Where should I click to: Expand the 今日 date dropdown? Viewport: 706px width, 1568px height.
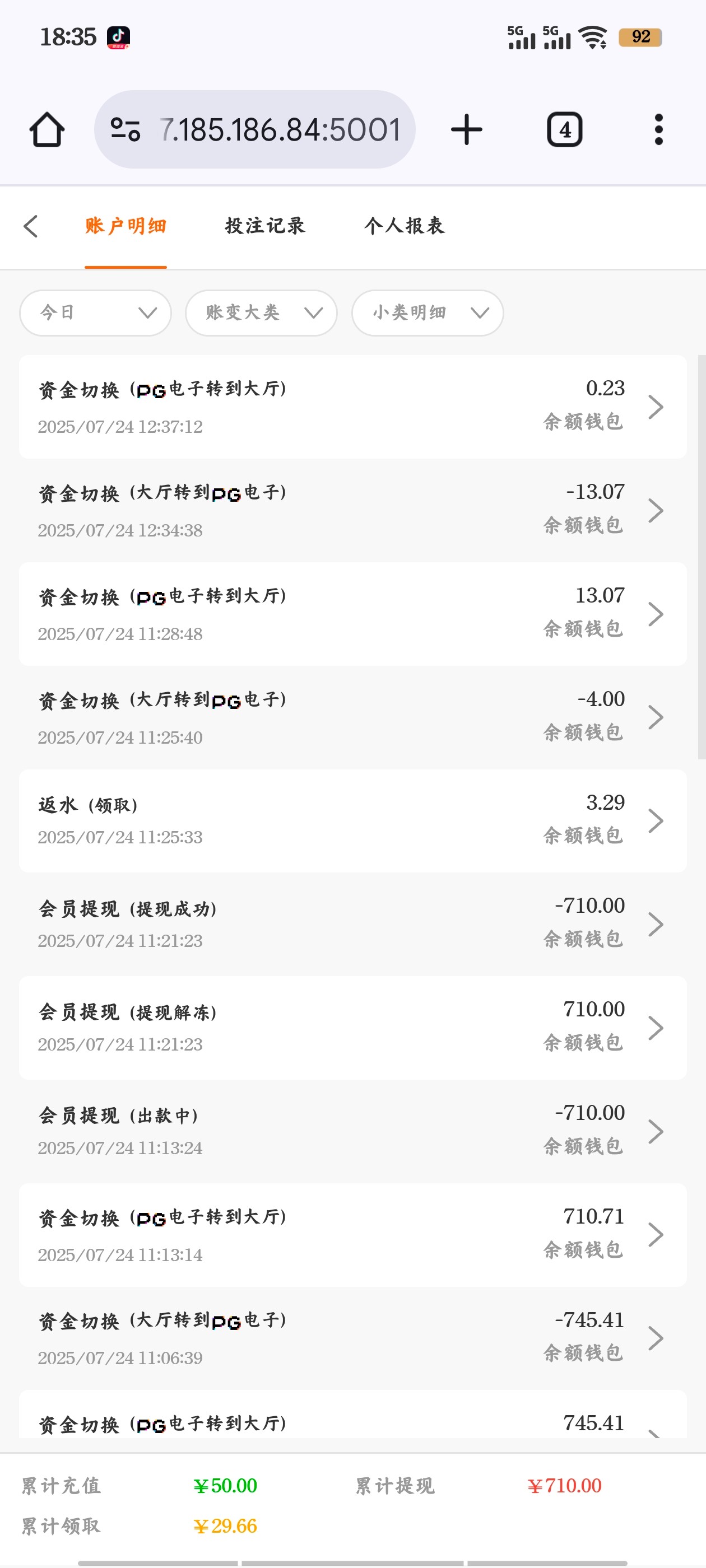(96, 313)
